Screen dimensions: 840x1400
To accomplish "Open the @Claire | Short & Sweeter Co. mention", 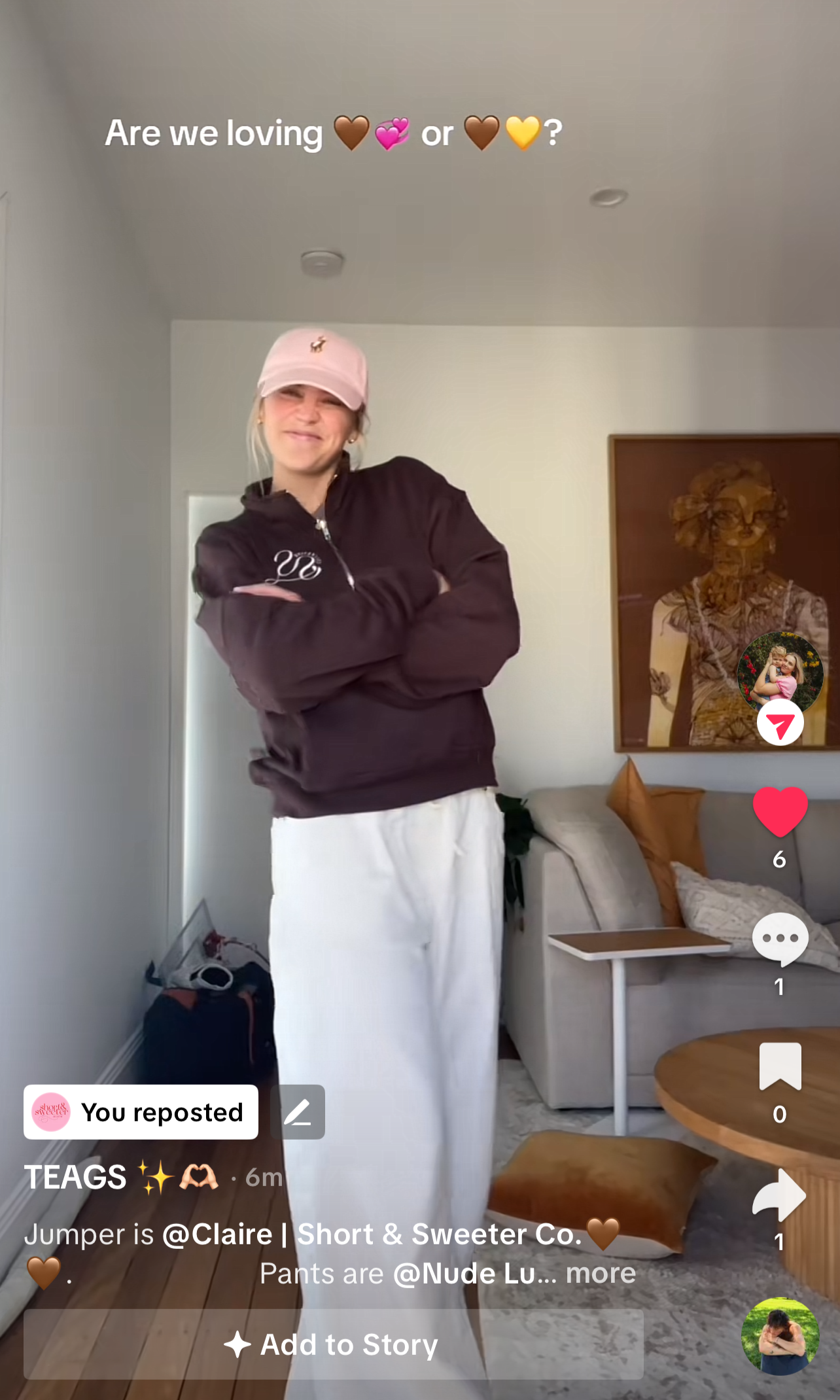I will pos(372,1234).
